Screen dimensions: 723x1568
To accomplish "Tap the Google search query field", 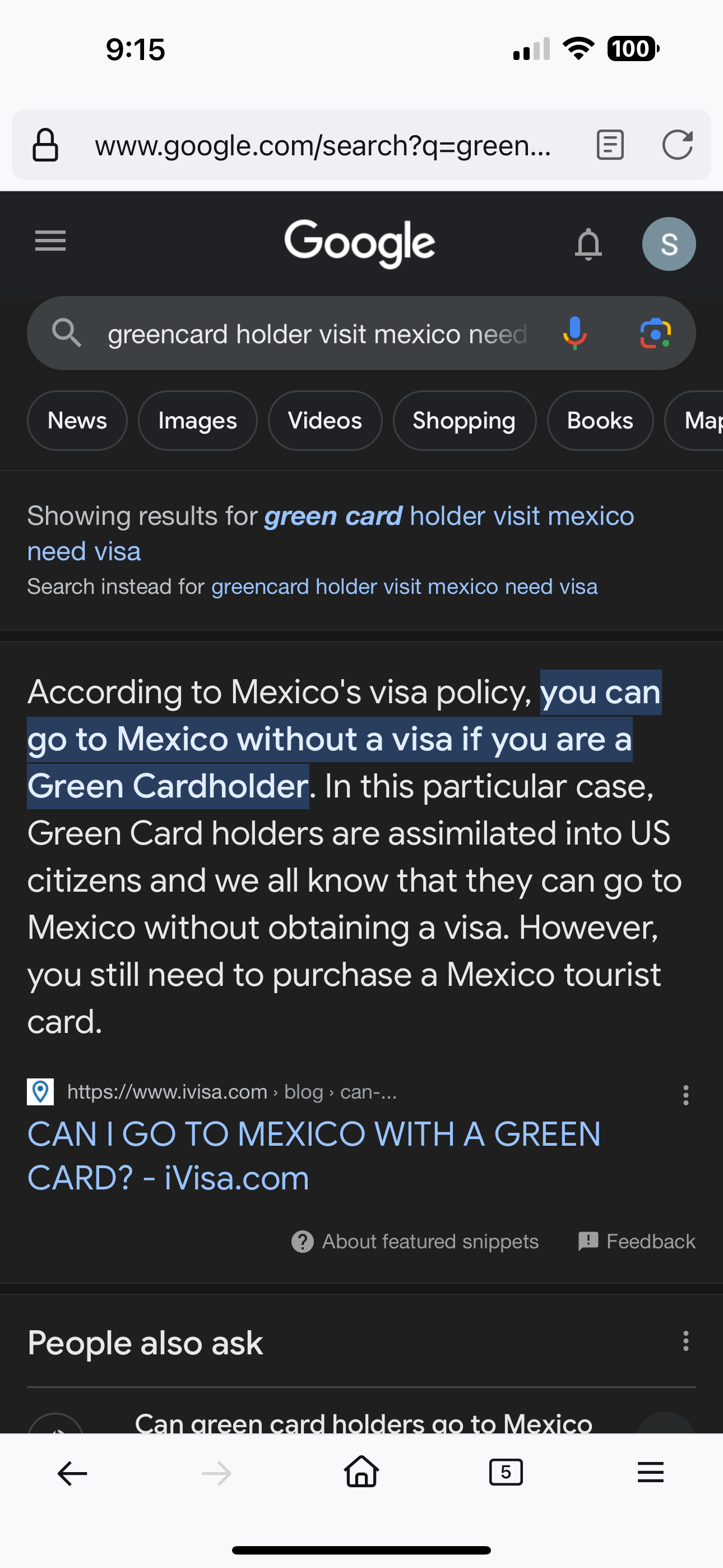I will pyautogui.click(x=317, y=334).
